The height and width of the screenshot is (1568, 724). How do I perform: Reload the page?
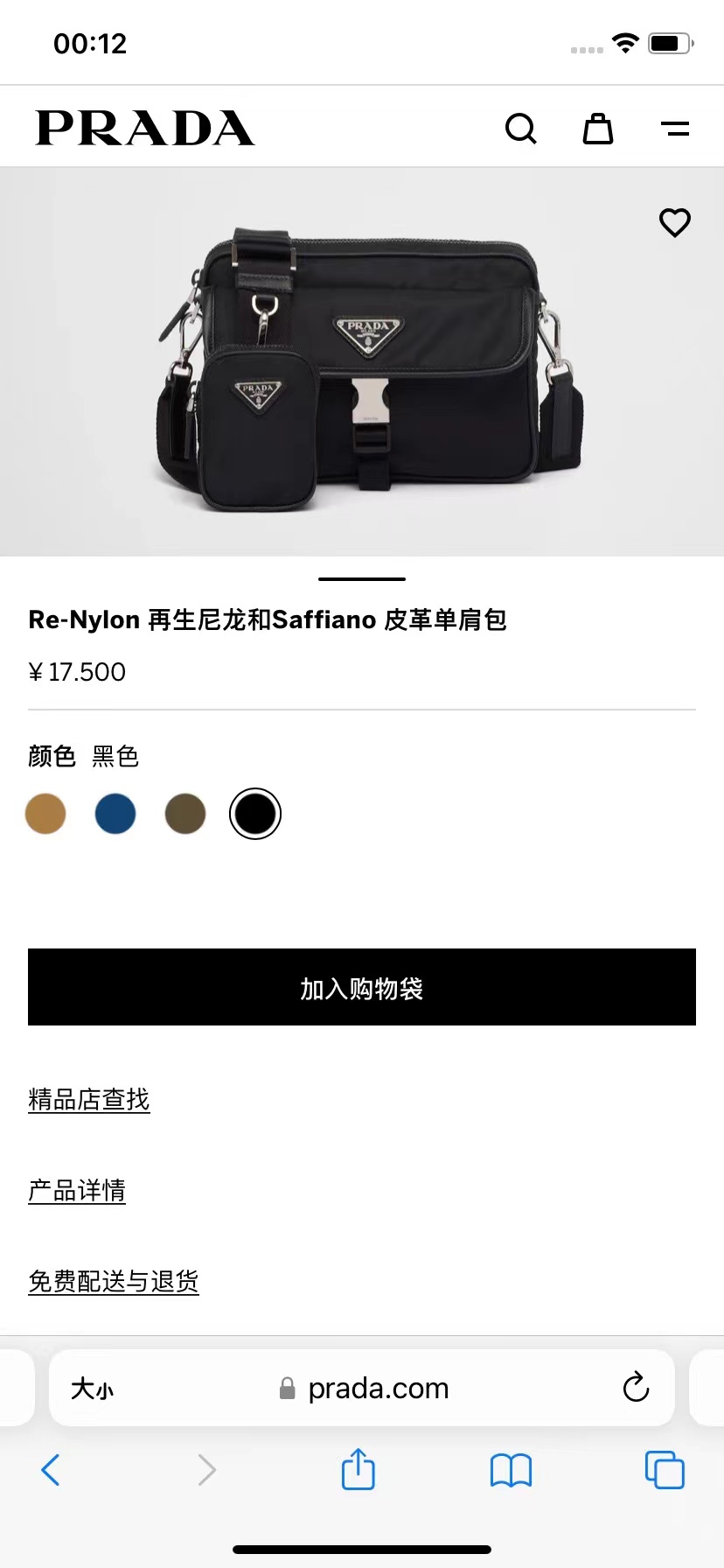636,1388
